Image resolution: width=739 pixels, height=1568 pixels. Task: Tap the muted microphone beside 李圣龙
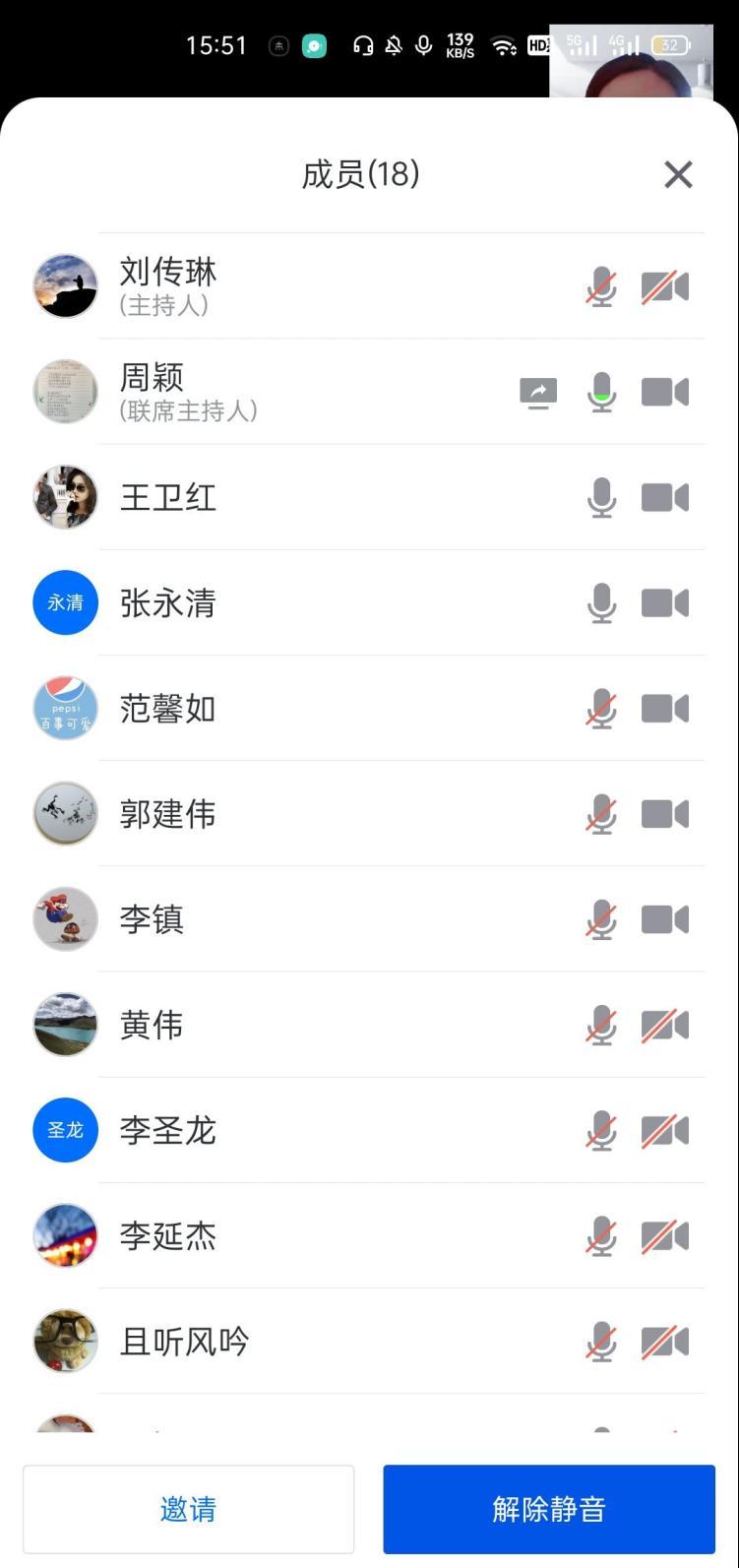[601, 1130]
